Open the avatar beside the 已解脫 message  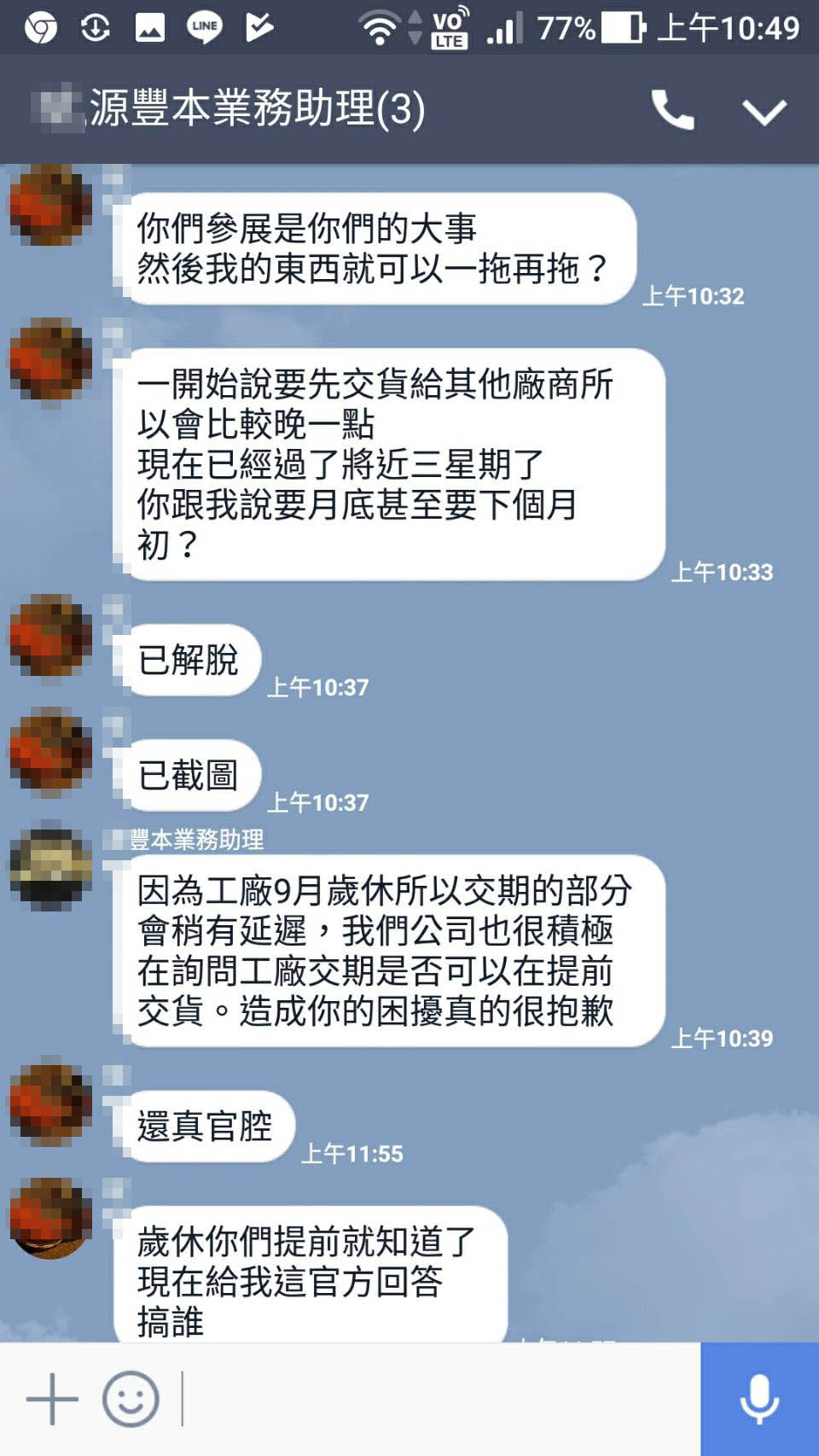tap(51, 637)
